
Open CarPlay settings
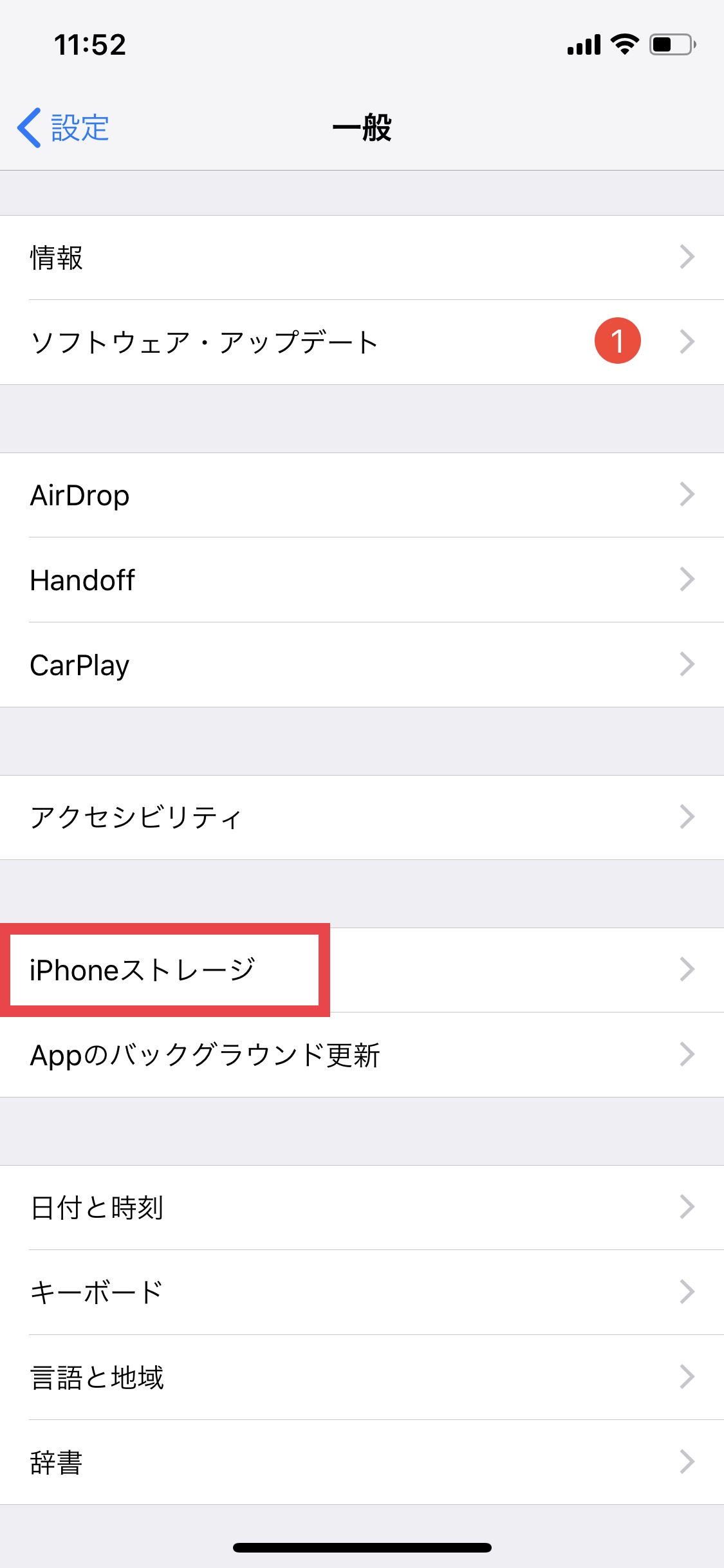pos(362,665)
